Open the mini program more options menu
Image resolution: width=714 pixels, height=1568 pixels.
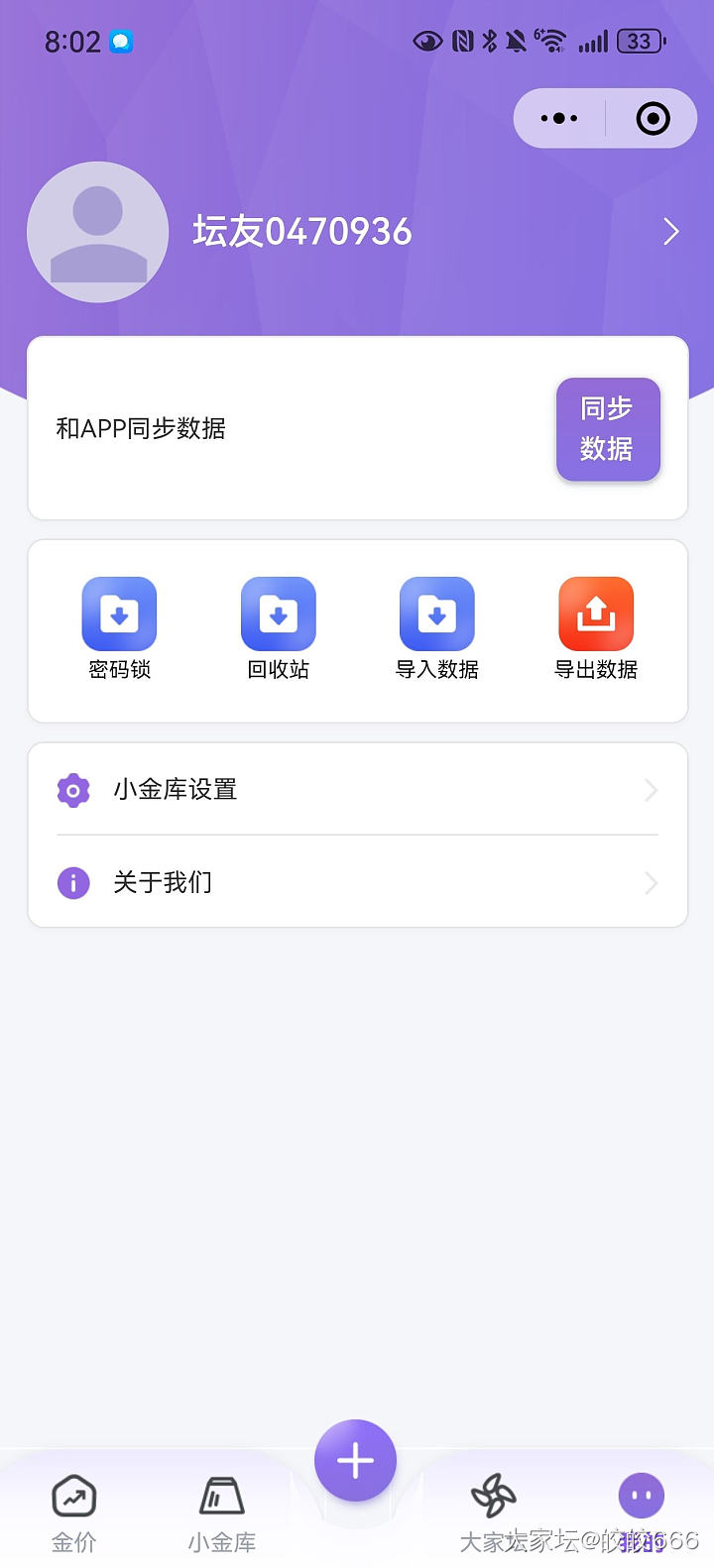559,119
